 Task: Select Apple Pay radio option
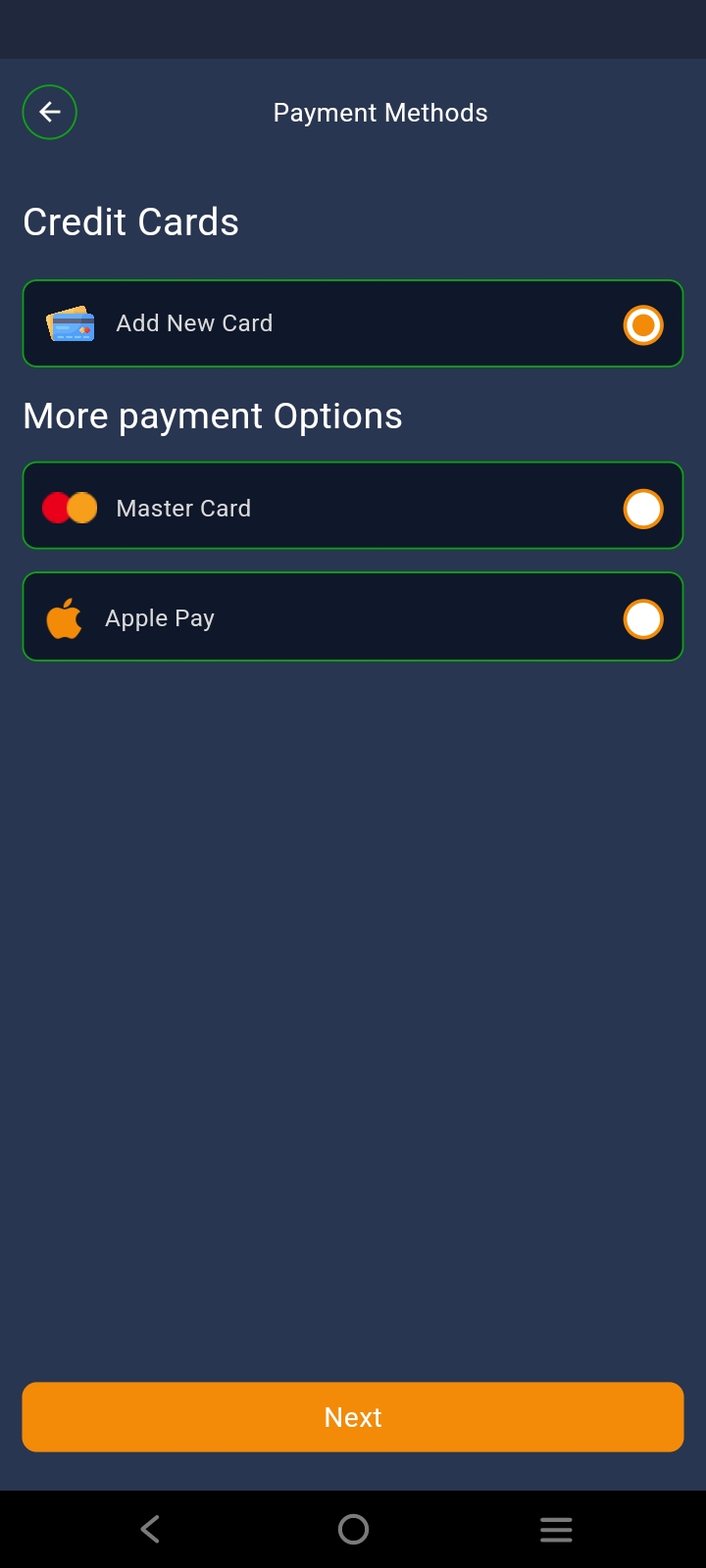[643, 618]
